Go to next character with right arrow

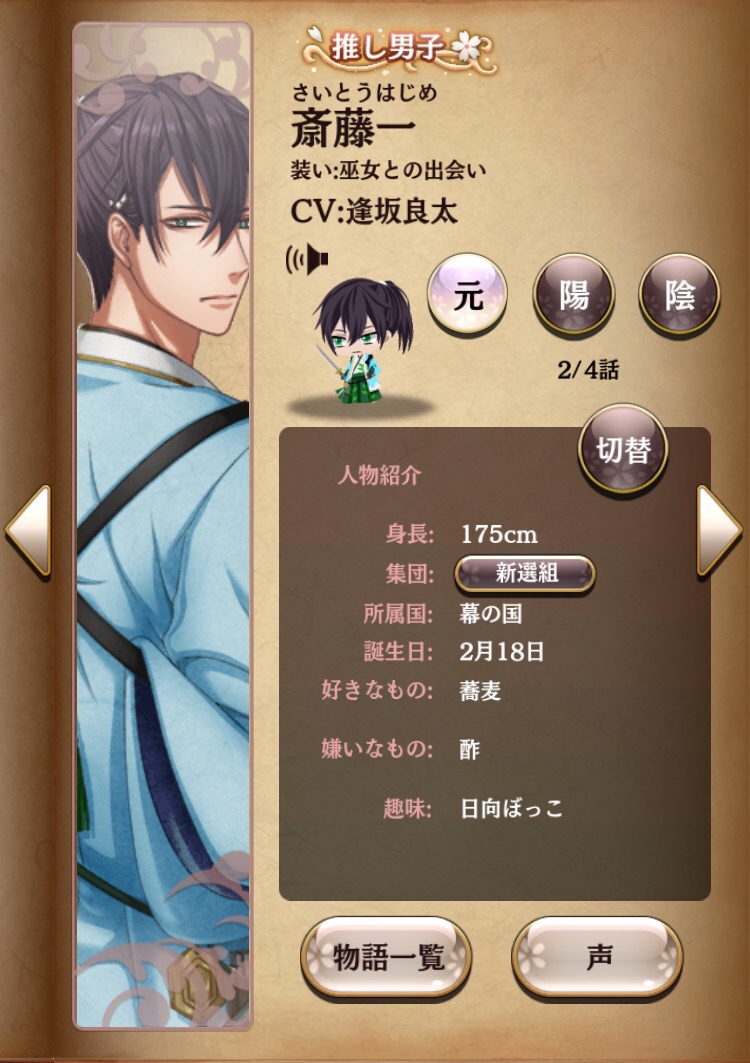[718, 530]
